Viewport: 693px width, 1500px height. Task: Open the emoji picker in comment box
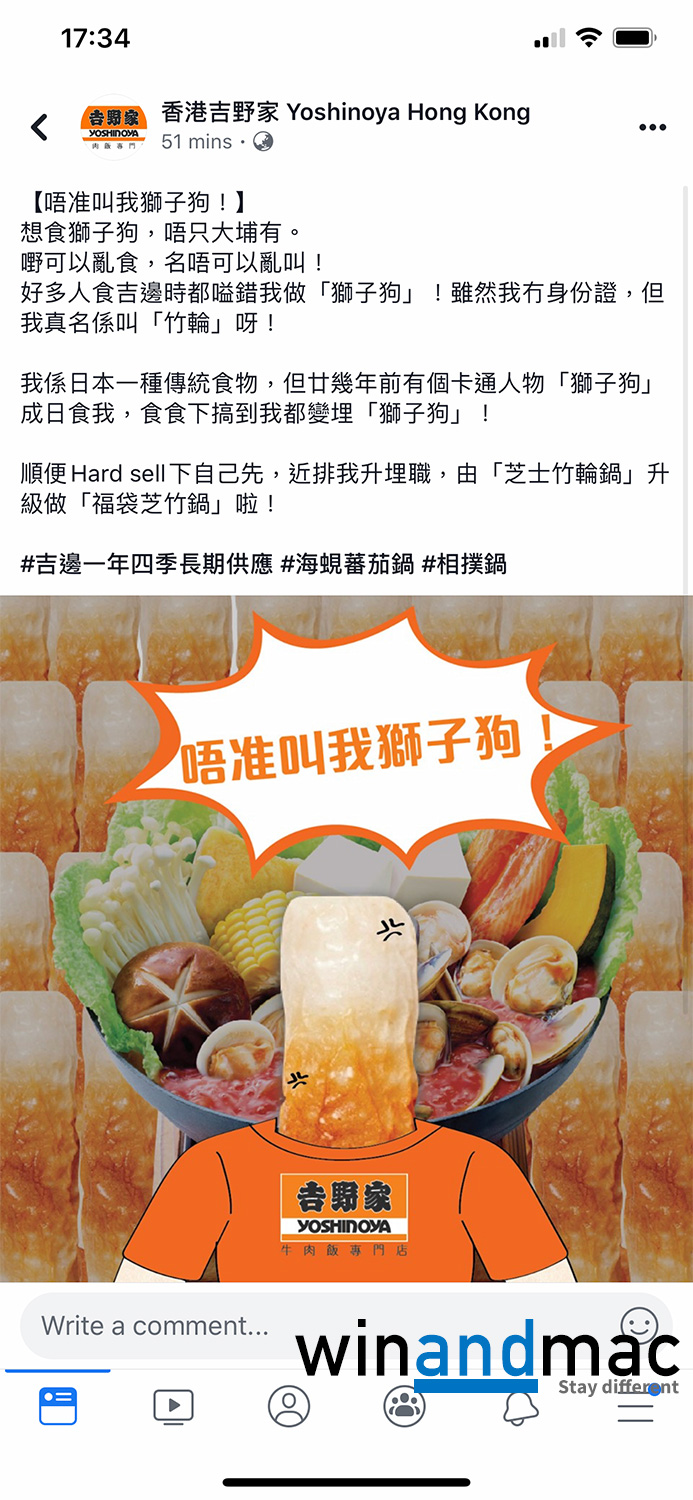(639, 1326)
